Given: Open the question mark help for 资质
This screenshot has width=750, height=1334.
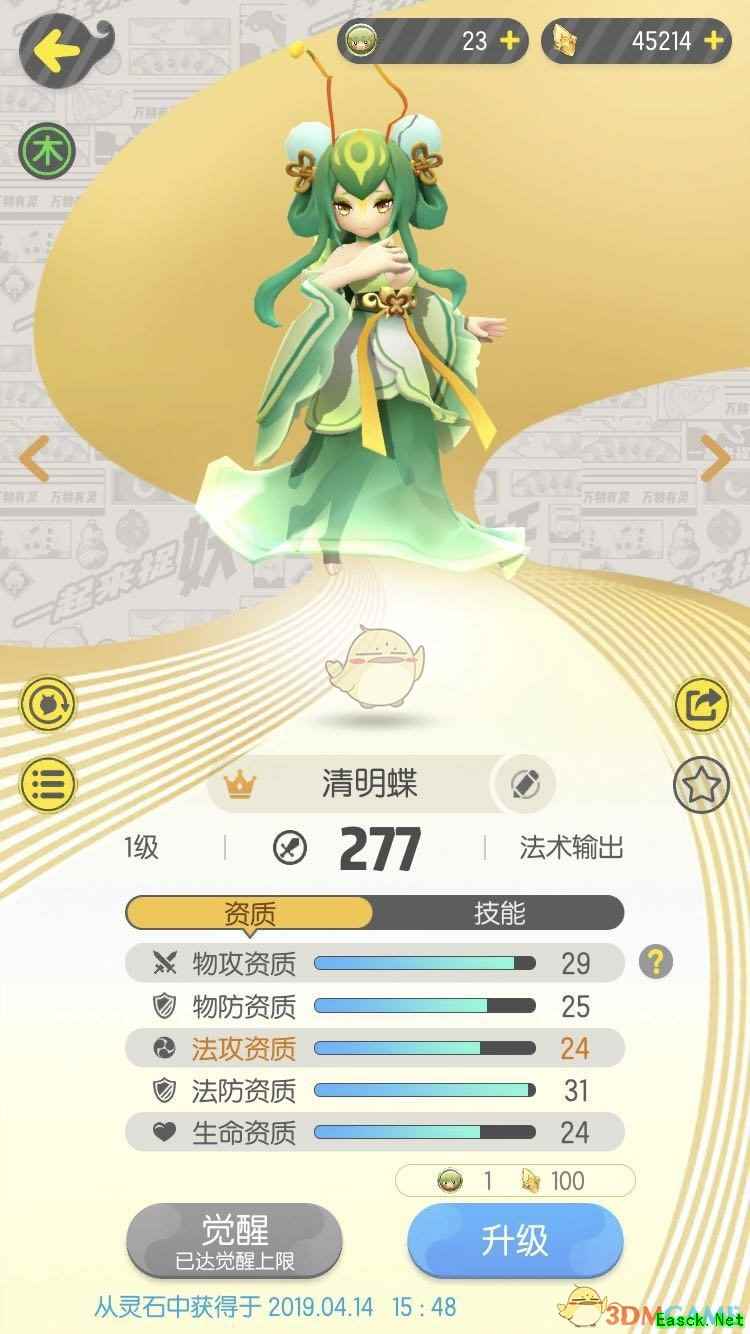Looking at the screenshot, I should pyautogui.click(x=656, y=963).
